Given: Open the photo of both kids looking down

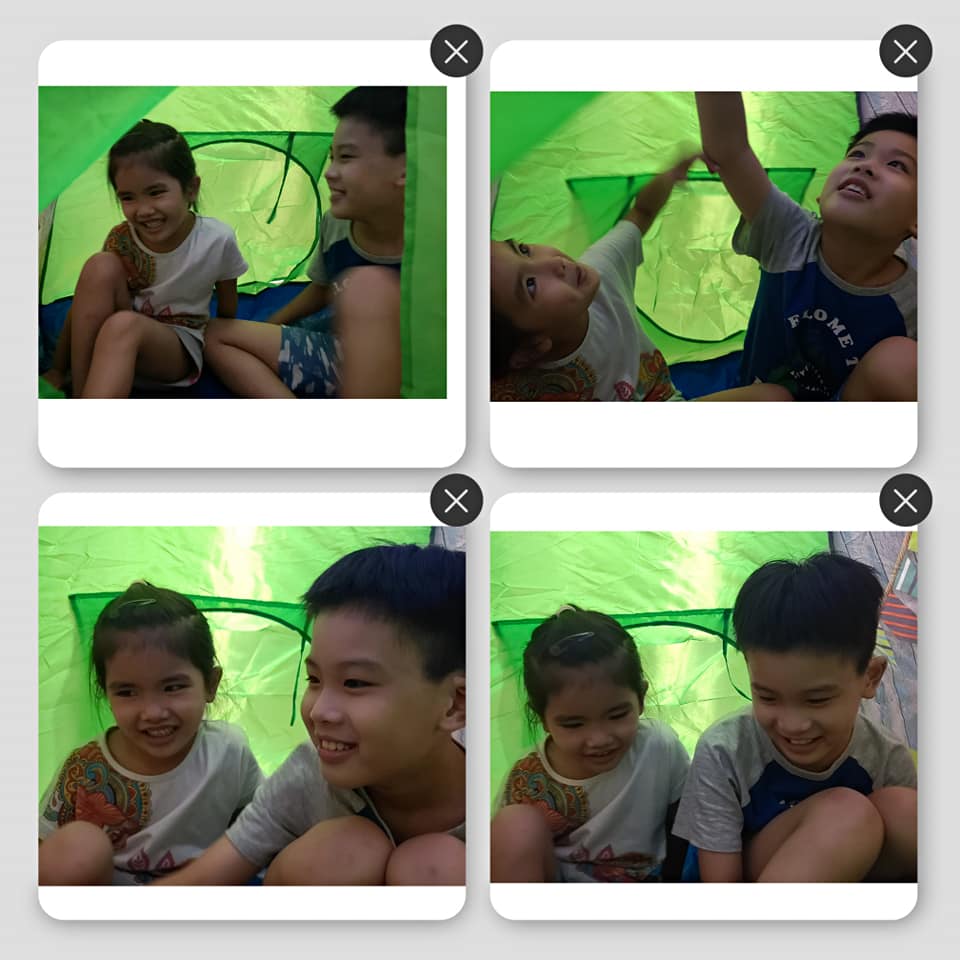Looking at the screenshot, I should coord(703,706).
